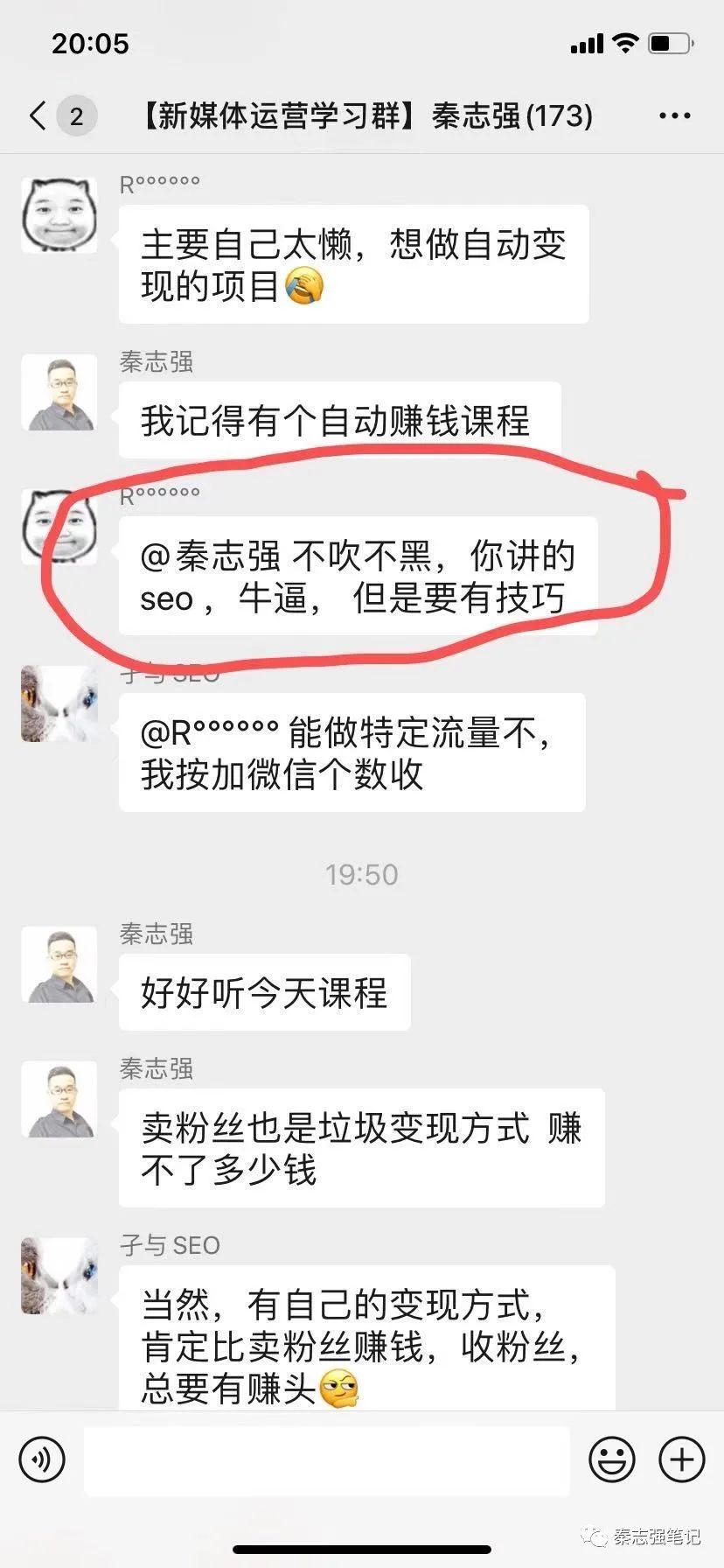Switch to voice message input
Screen dimensions: 724x1568
click(x=42, y=1459)
